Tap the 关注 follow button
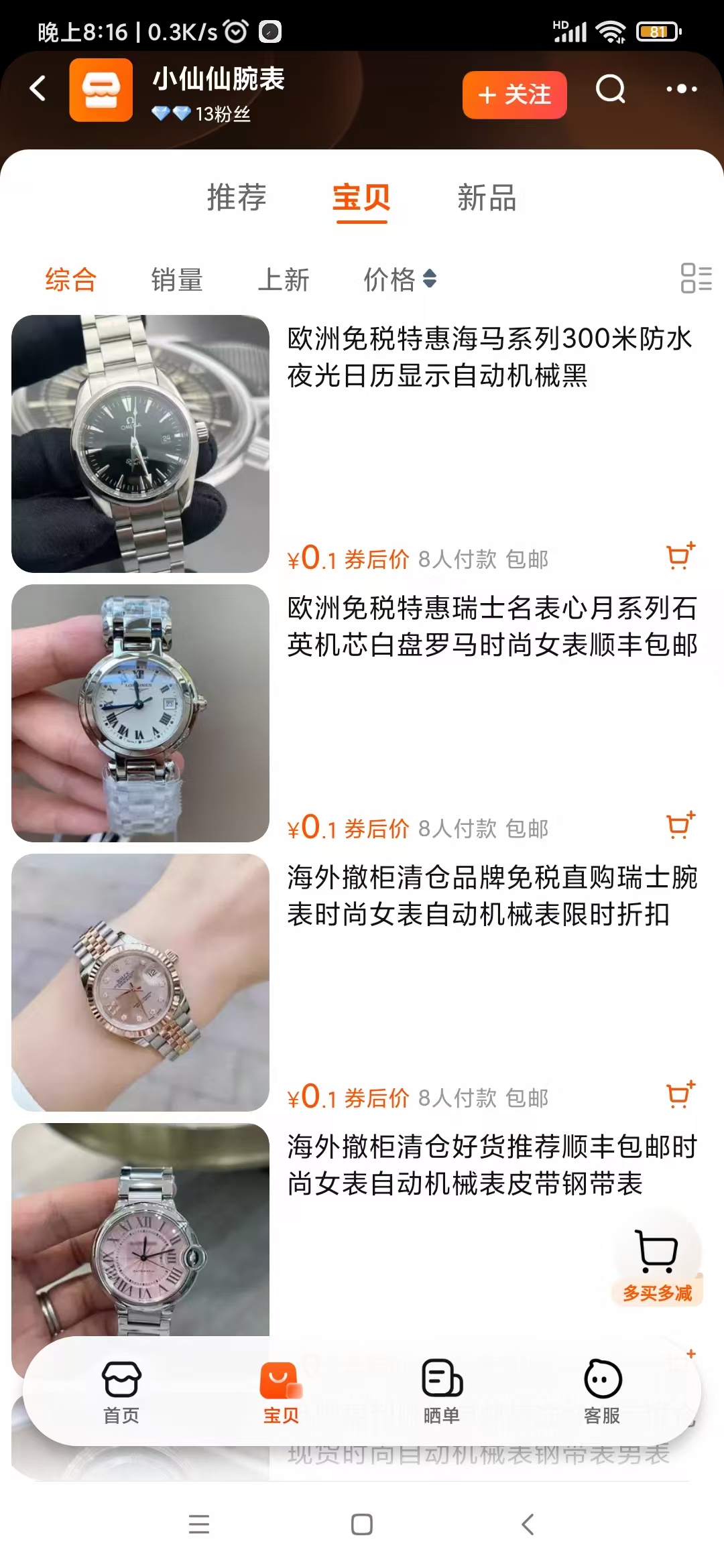 (x=514, y=94)
